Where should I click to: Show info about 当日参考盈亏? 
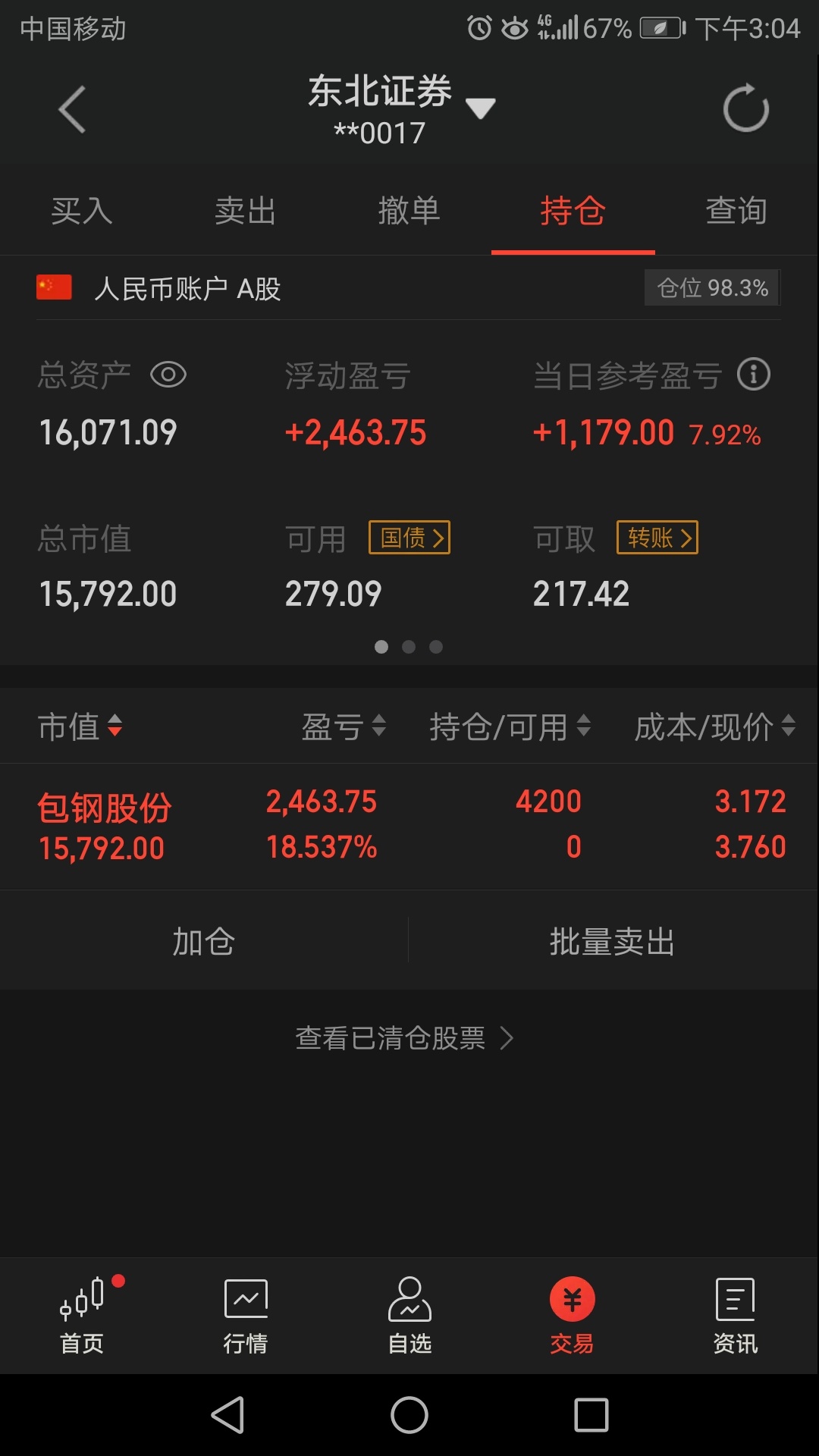tap(754, 375)
